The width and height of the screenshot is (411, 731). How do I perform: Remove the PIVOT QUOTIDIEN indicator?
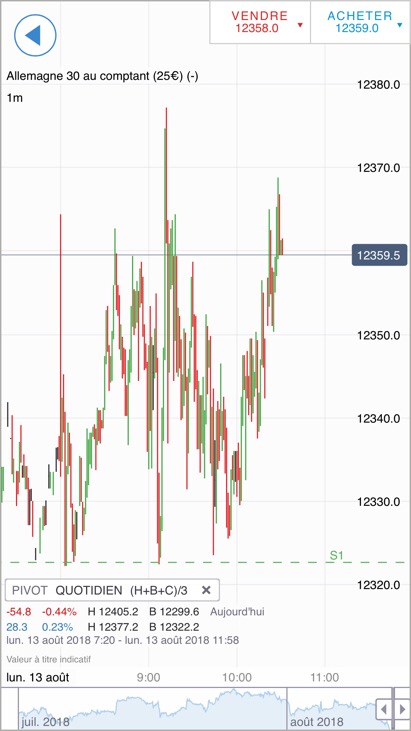pos(206,590)
